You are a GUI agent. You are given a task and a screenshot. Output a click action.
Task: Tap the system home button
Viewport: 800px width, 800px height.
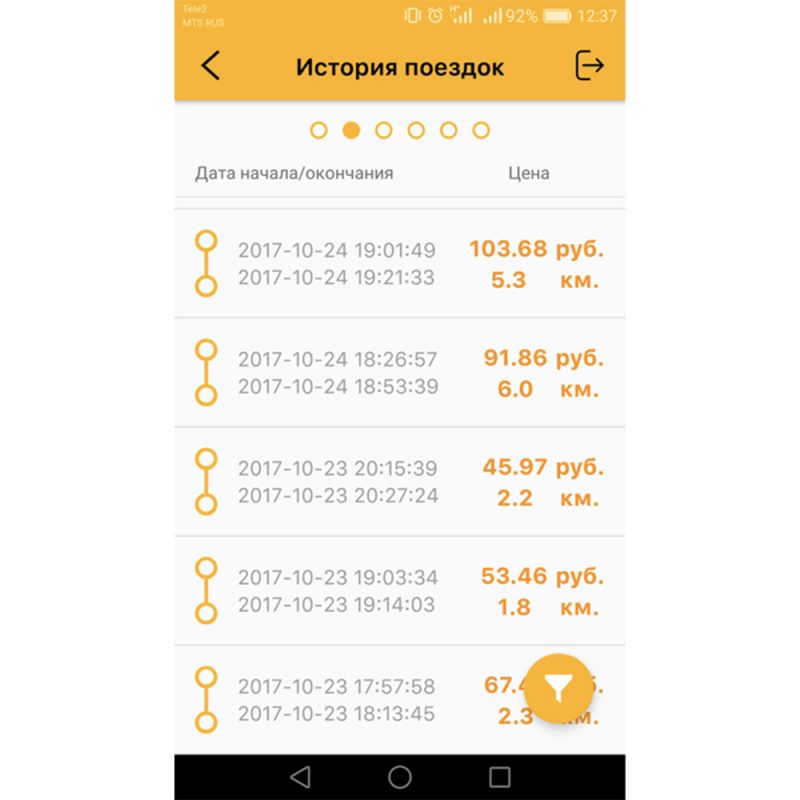400,777
